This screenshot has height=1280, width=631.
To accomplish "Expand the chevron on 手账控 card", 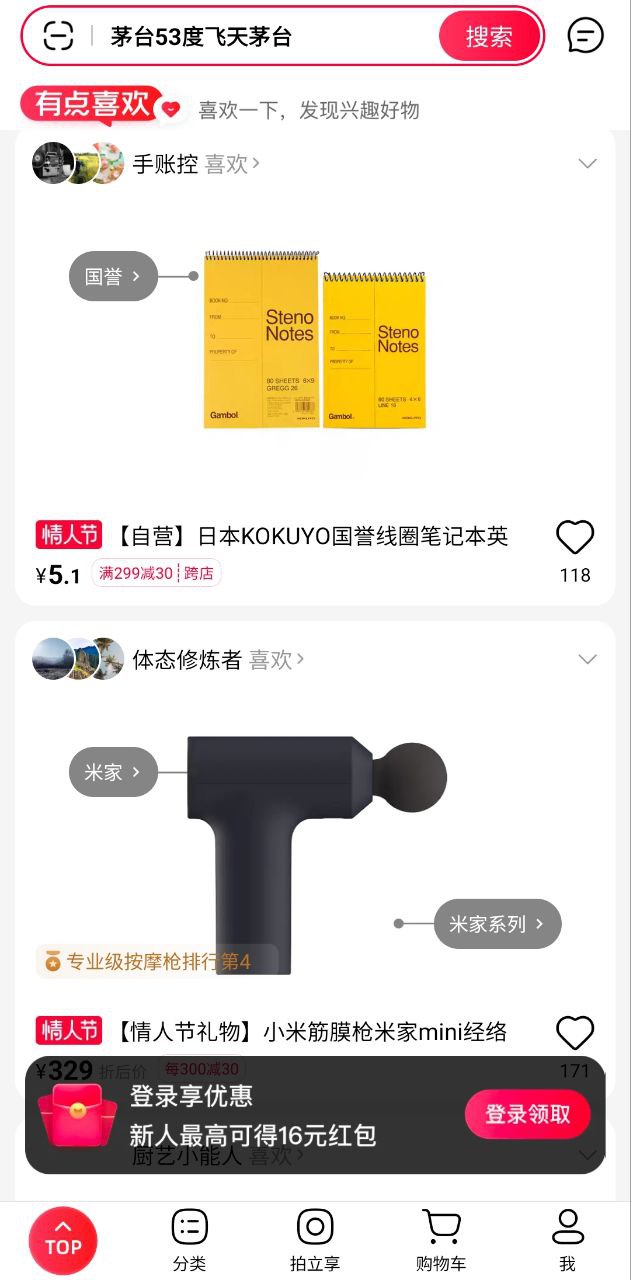I will (x=587, y=164).
